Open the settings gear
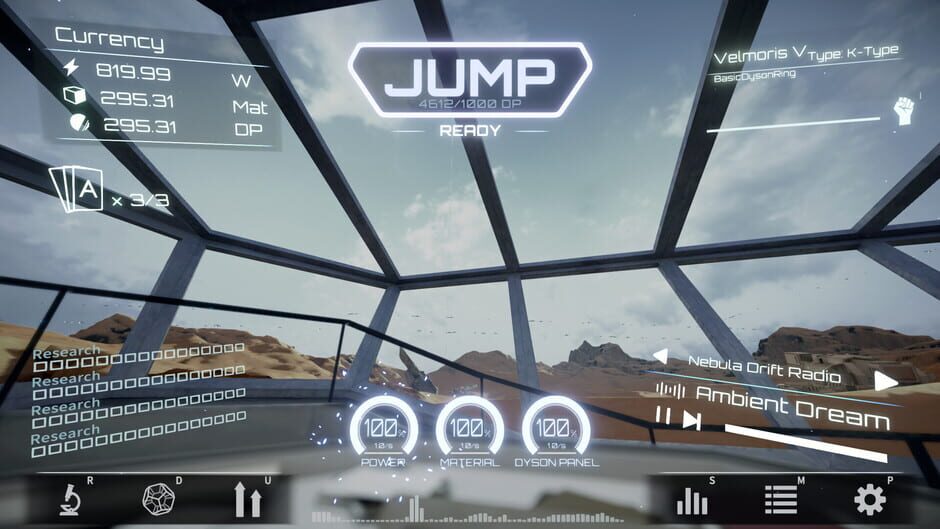 tap(870, 500)
